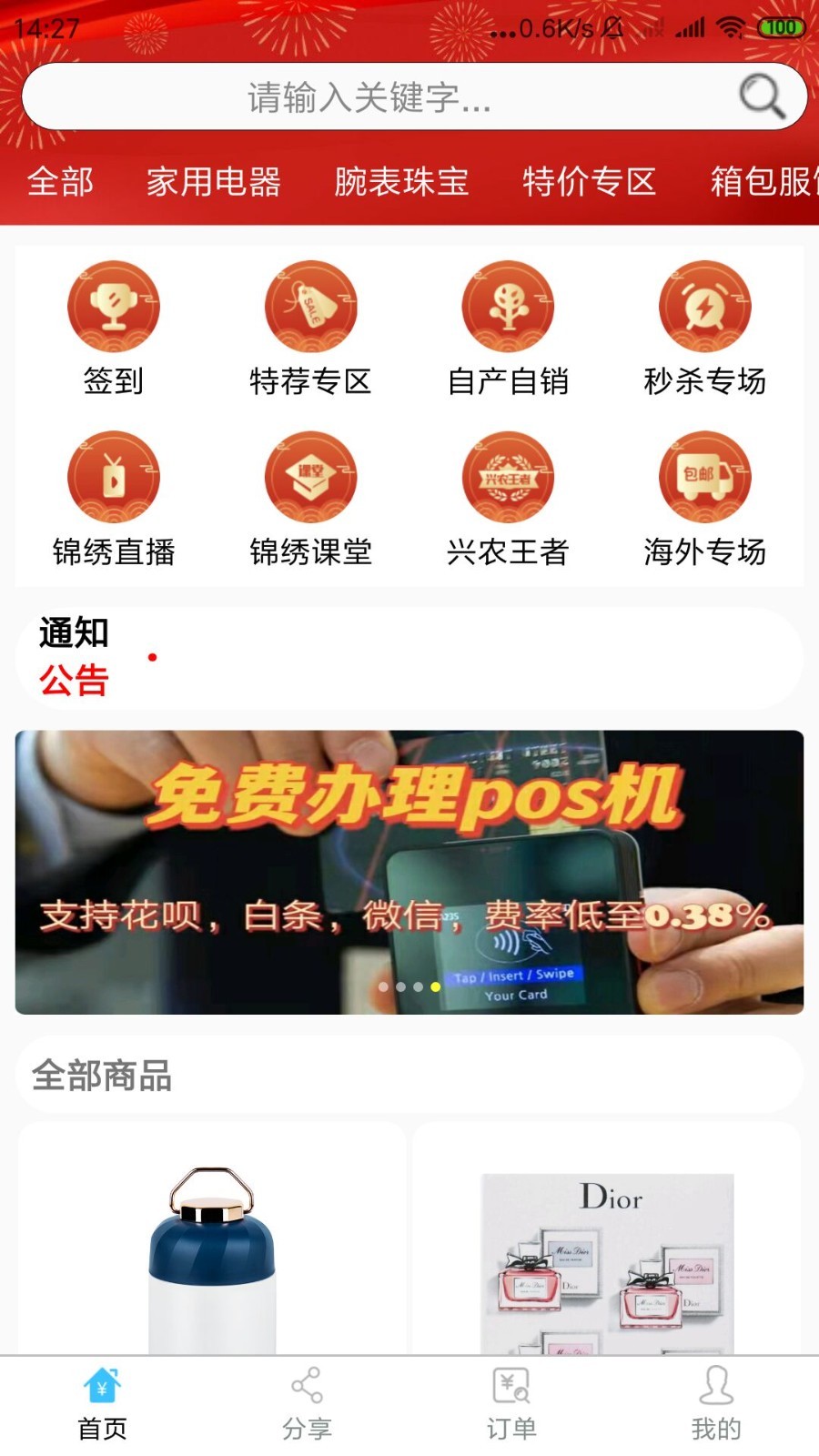Open the 签到 check-in icon
The width and height of the screenshot is (819, 1456).
click(114, 306)
